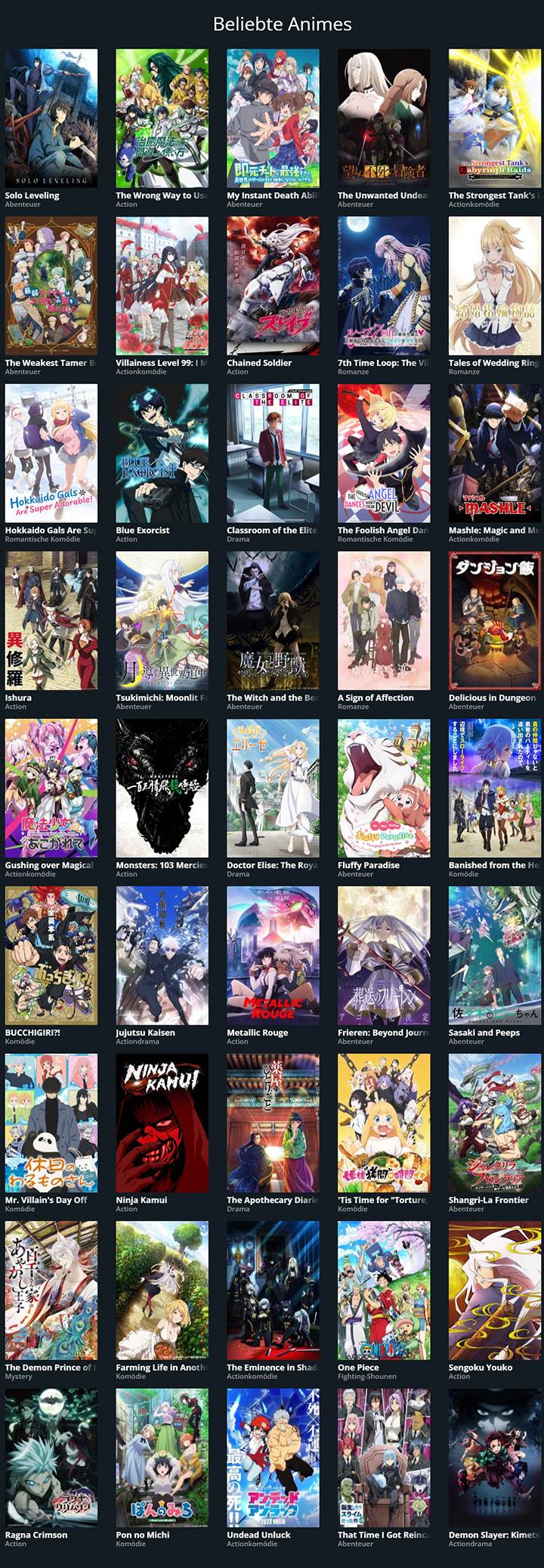Open Undead Unluck tile

[x=273, y=1458]
